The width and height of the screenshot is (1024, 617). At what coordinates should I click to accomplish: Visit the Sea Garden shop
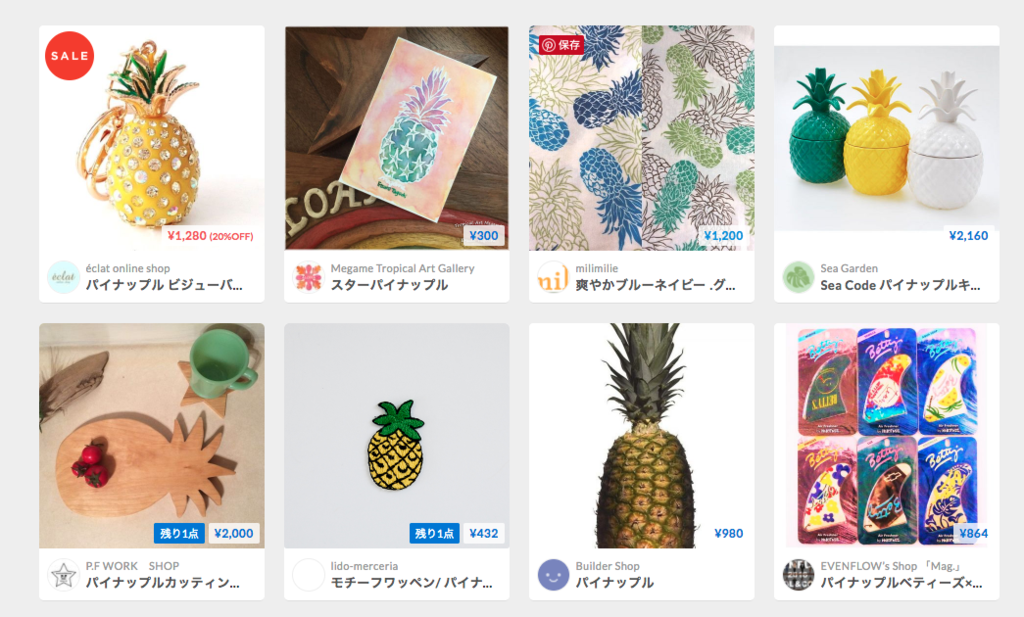point(849,268)
